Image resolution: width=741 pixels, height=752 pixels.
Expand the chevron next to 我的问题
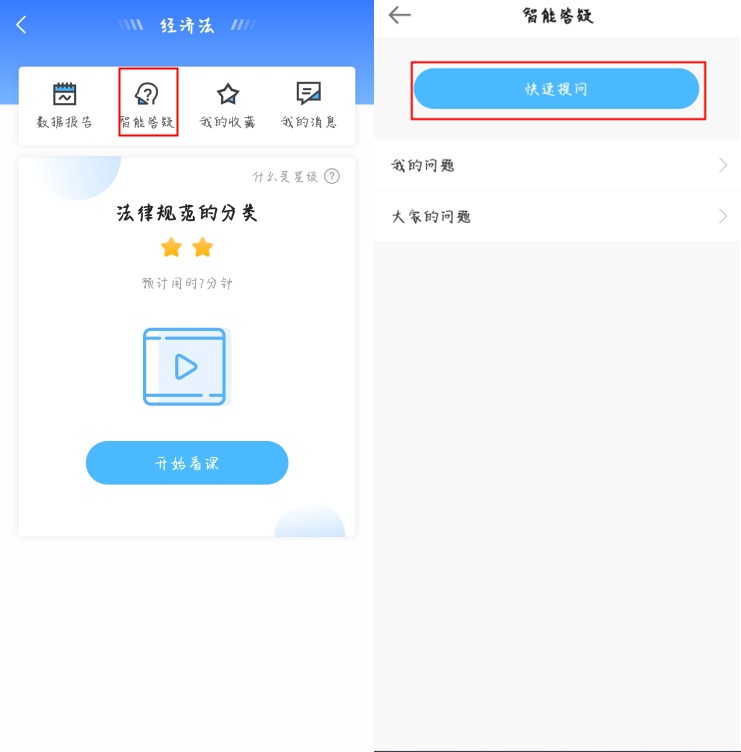(x=723, y=165)
